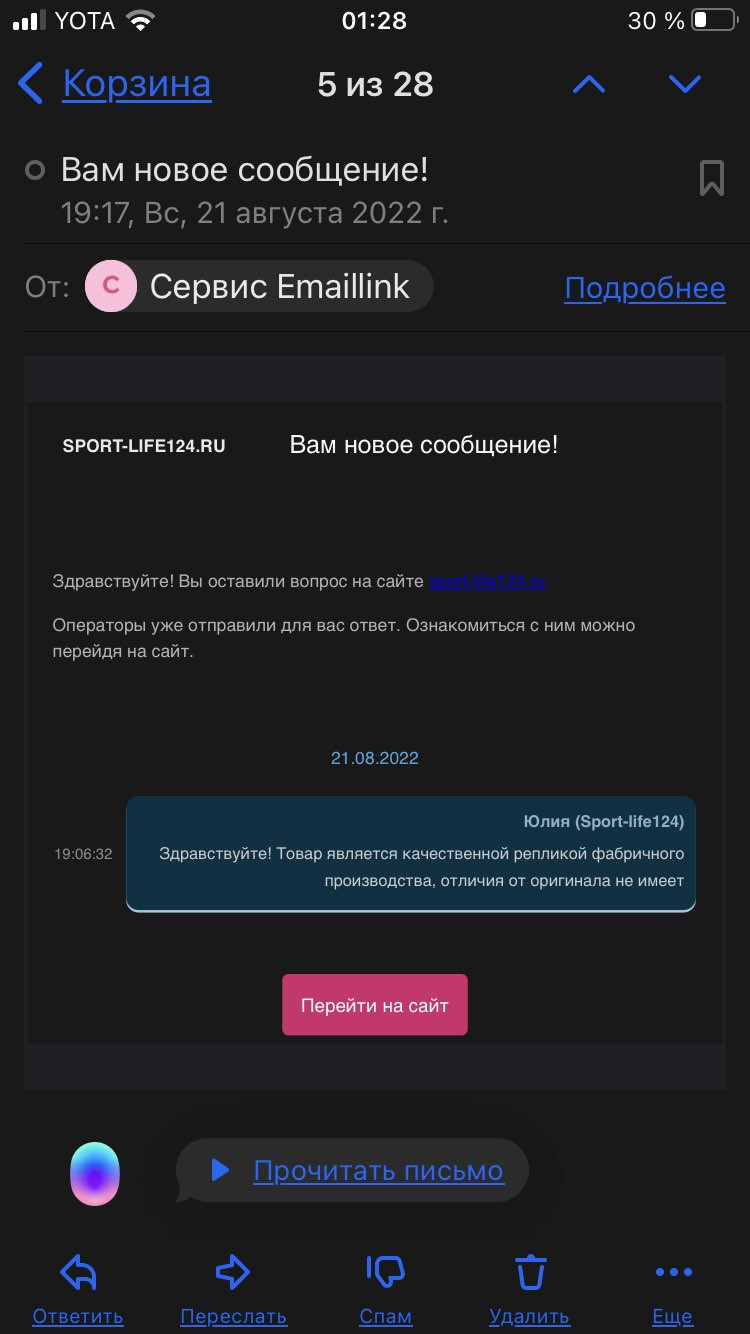Delete the email with Удалить

[x=529, y=1290]
